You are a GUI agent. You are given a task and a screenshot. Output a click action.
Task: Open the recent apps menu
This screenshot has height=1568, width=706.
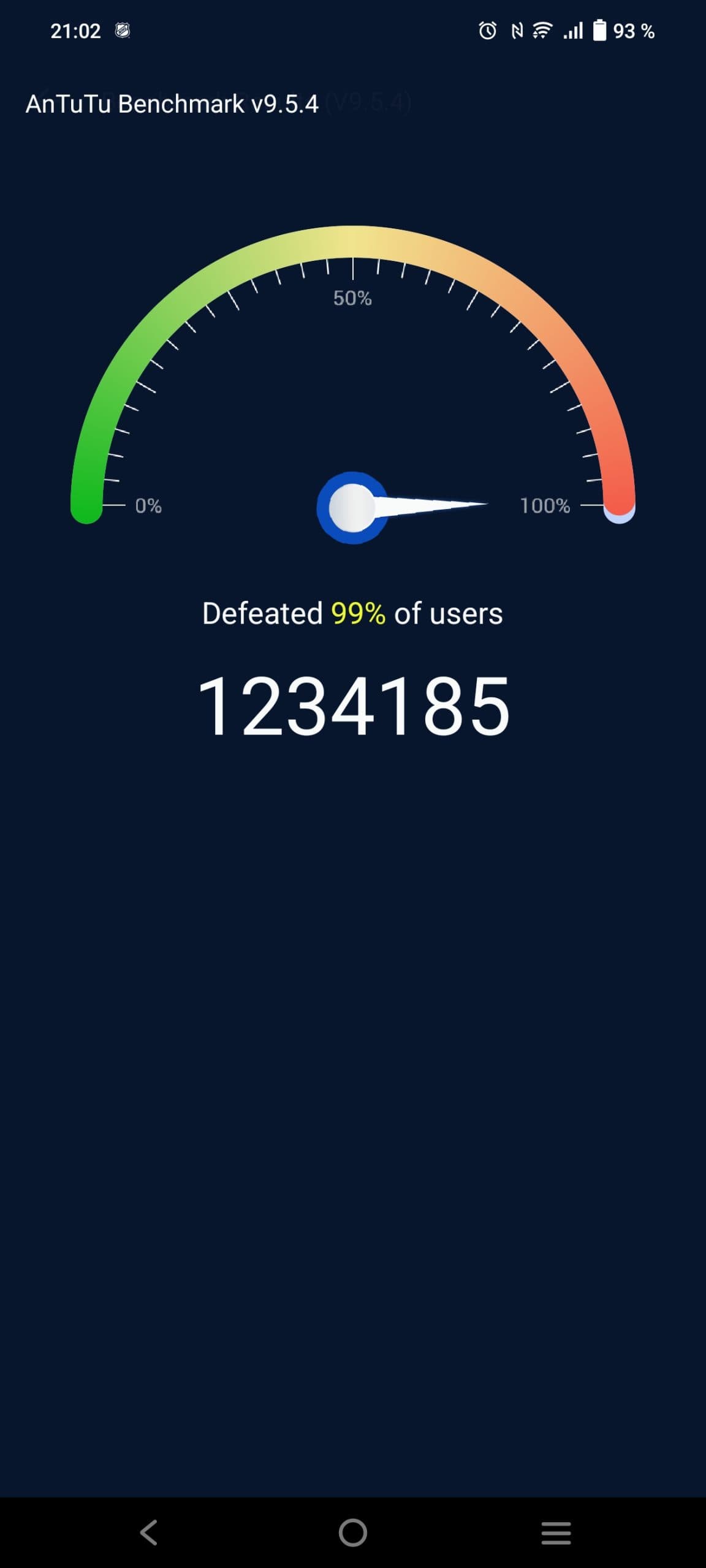556,1532
